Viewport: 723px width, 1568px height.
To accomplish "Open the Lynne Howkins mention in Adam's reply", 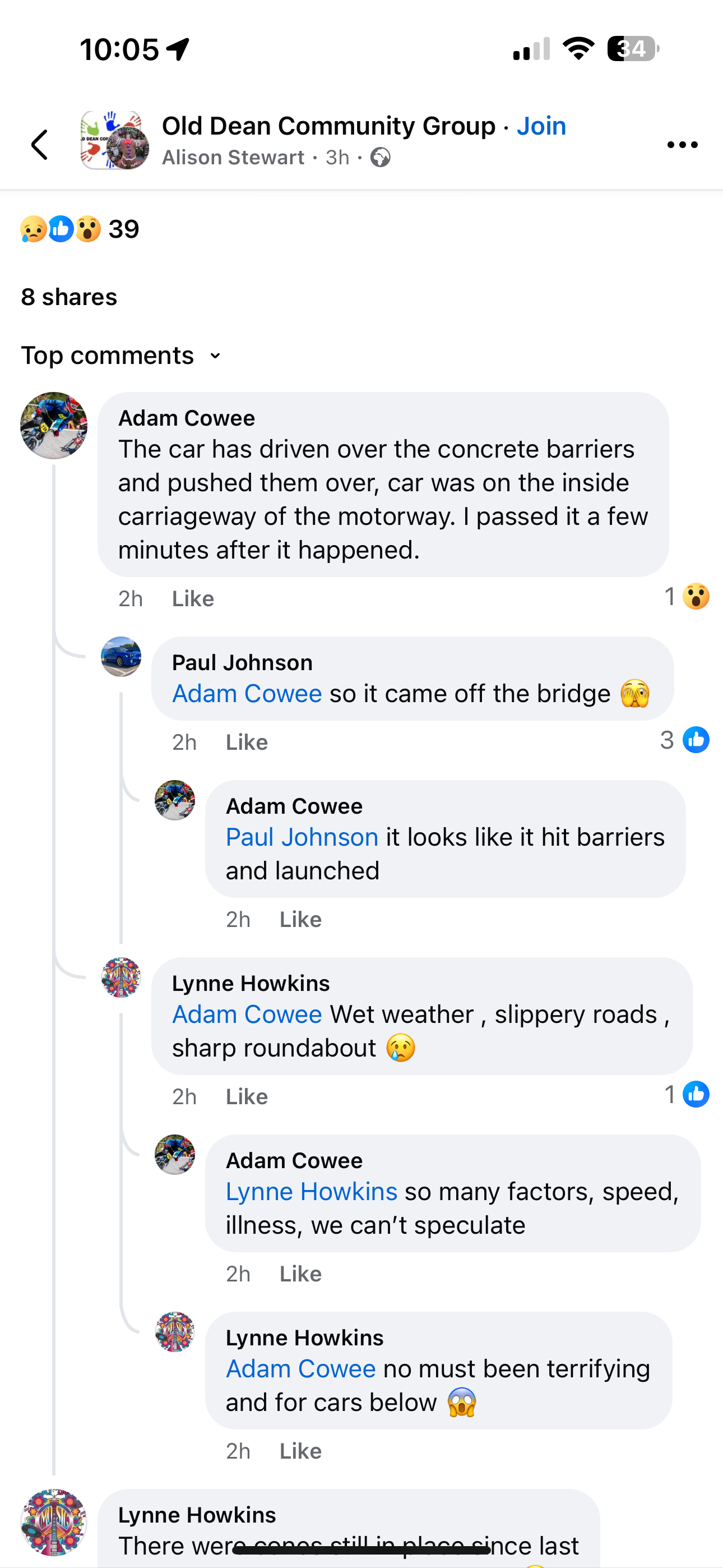I will pyautogui.click(x=311, y=1191).
